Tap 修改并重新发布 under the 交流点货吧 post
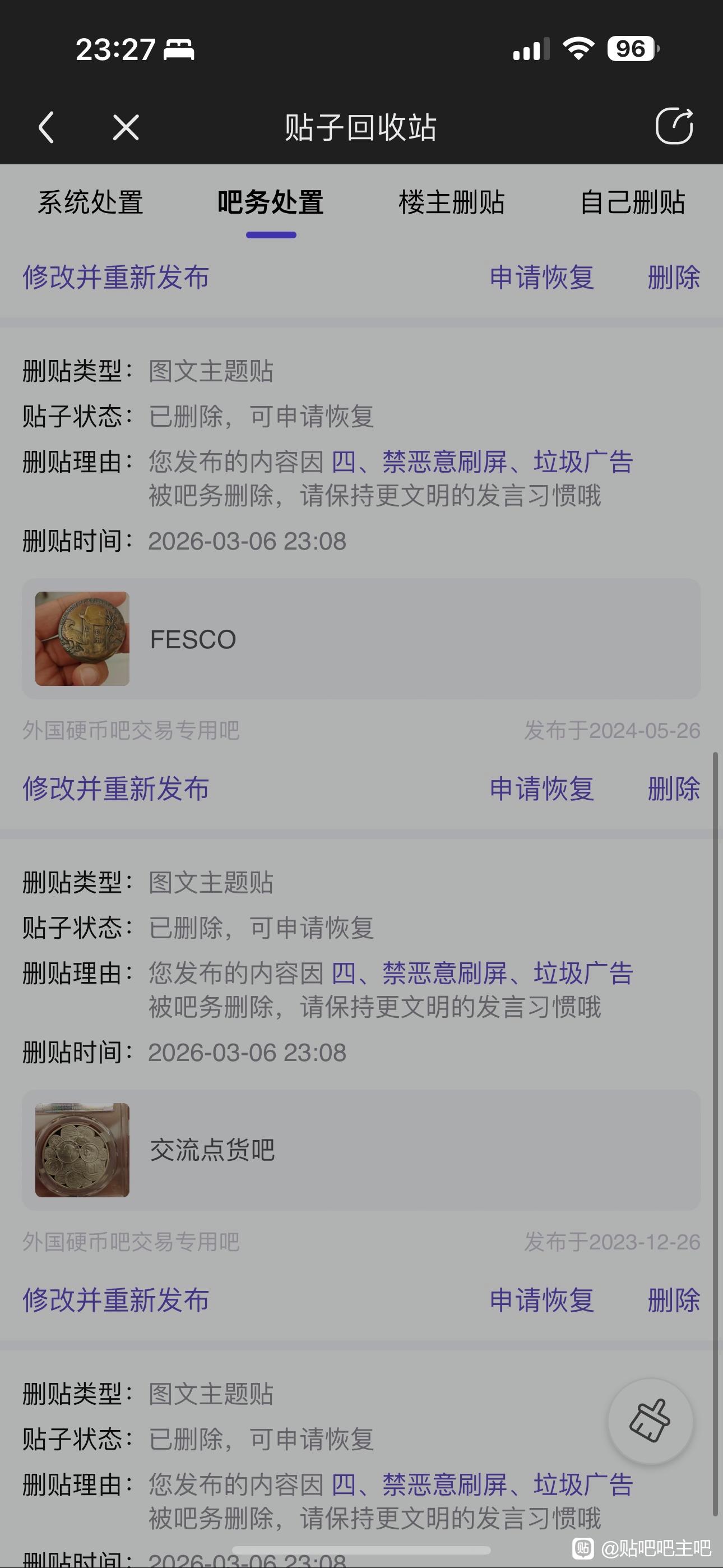Image resolution: width=723 pixels, height=1568 pixels. [x=115, y=1300]
